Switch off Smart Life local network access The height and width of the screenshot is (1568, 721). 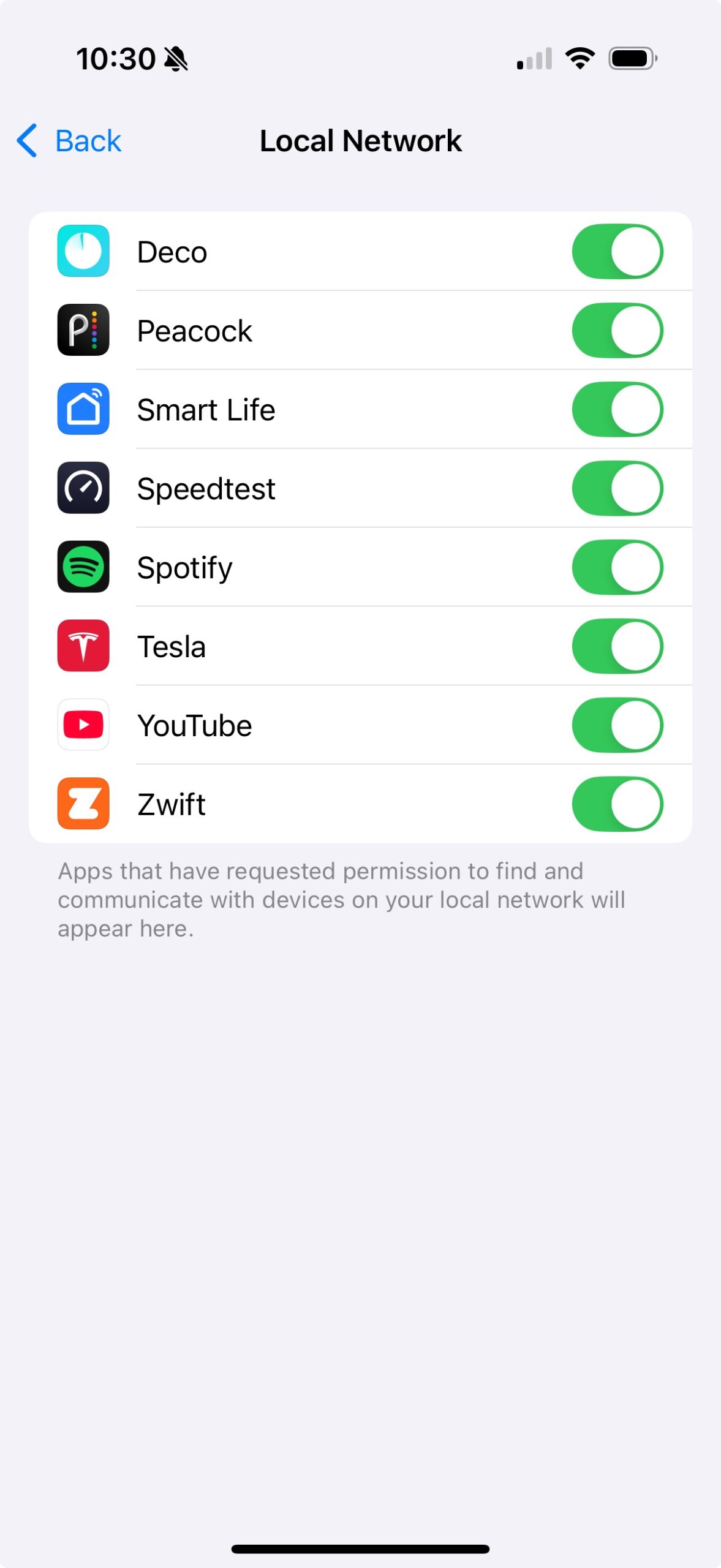tap(617, 410)
